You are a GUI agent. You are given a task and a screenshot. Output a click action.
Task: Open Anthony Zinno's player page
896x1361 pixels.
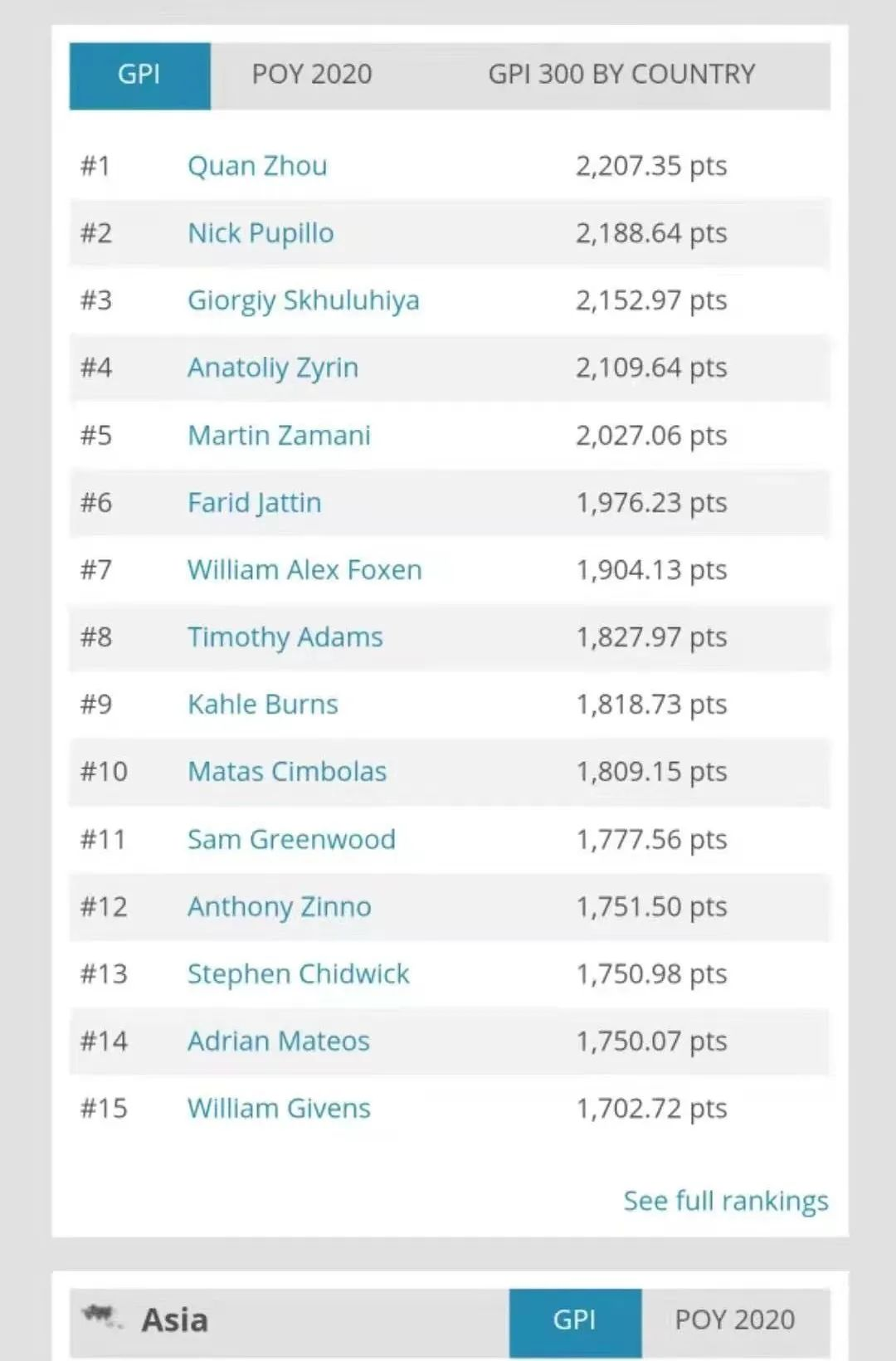[x=279, y=907]
